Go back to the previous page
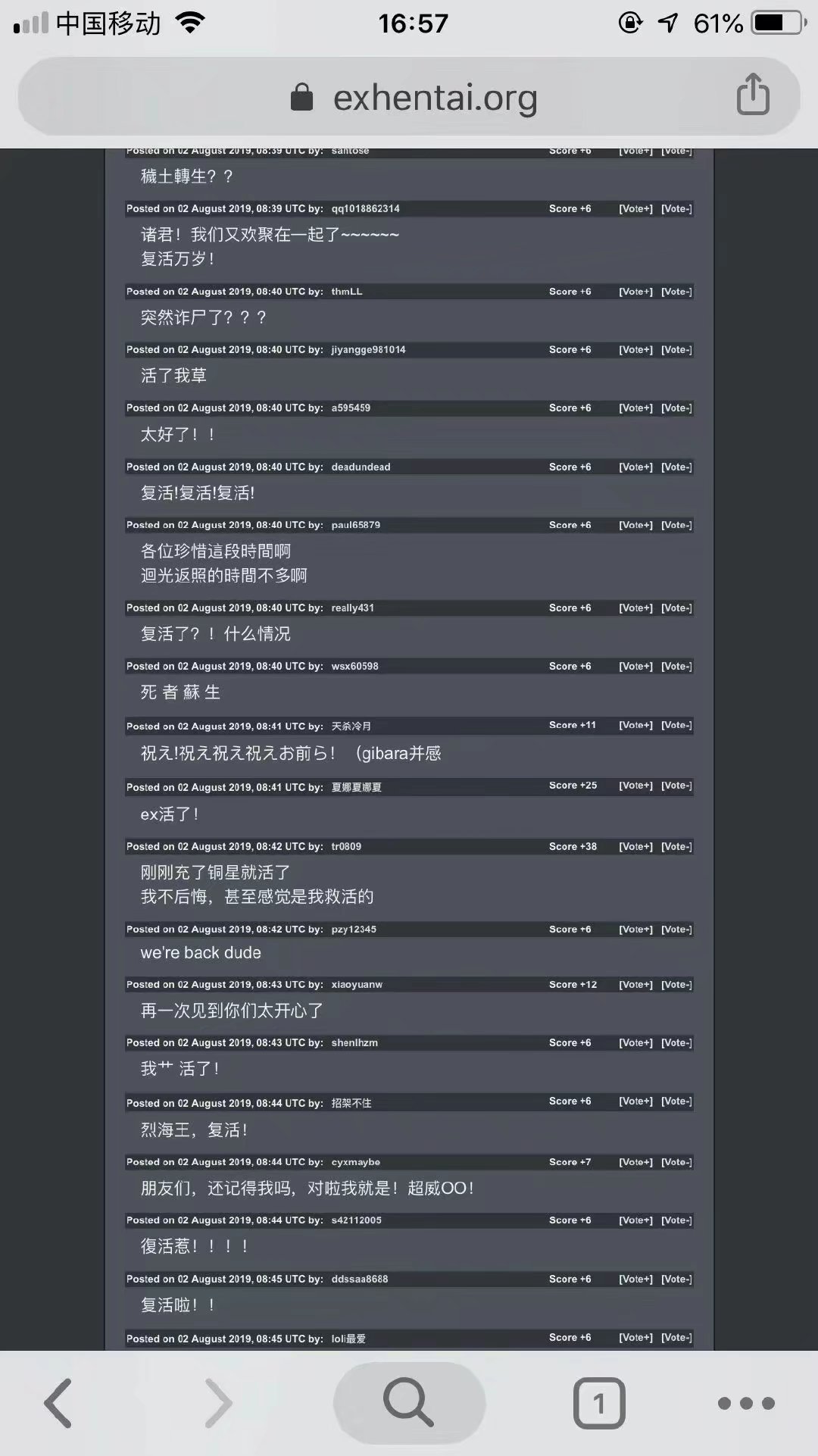The width and height of the screenshot is (818, 1456). [x=59, y=1403]
